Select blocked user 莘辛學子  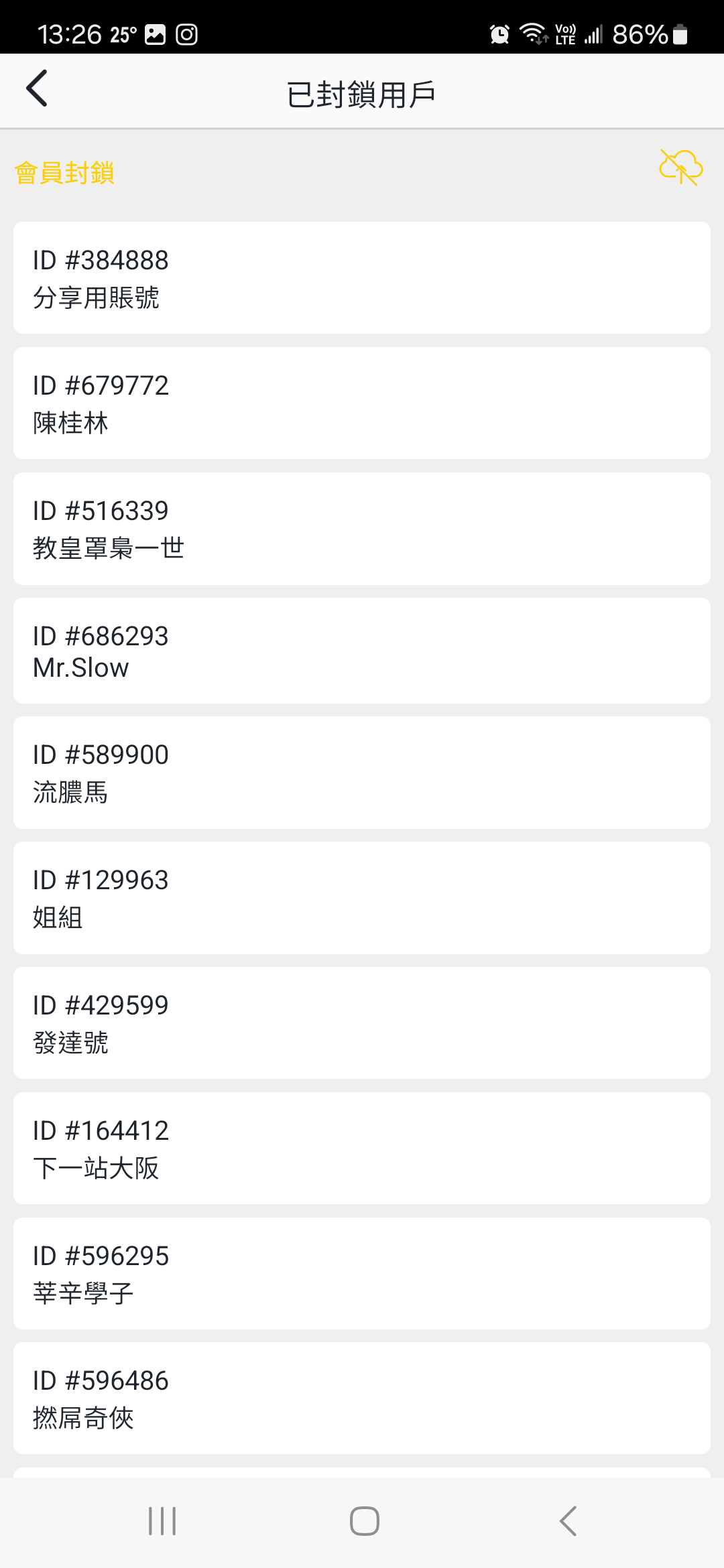[362, 1274]
